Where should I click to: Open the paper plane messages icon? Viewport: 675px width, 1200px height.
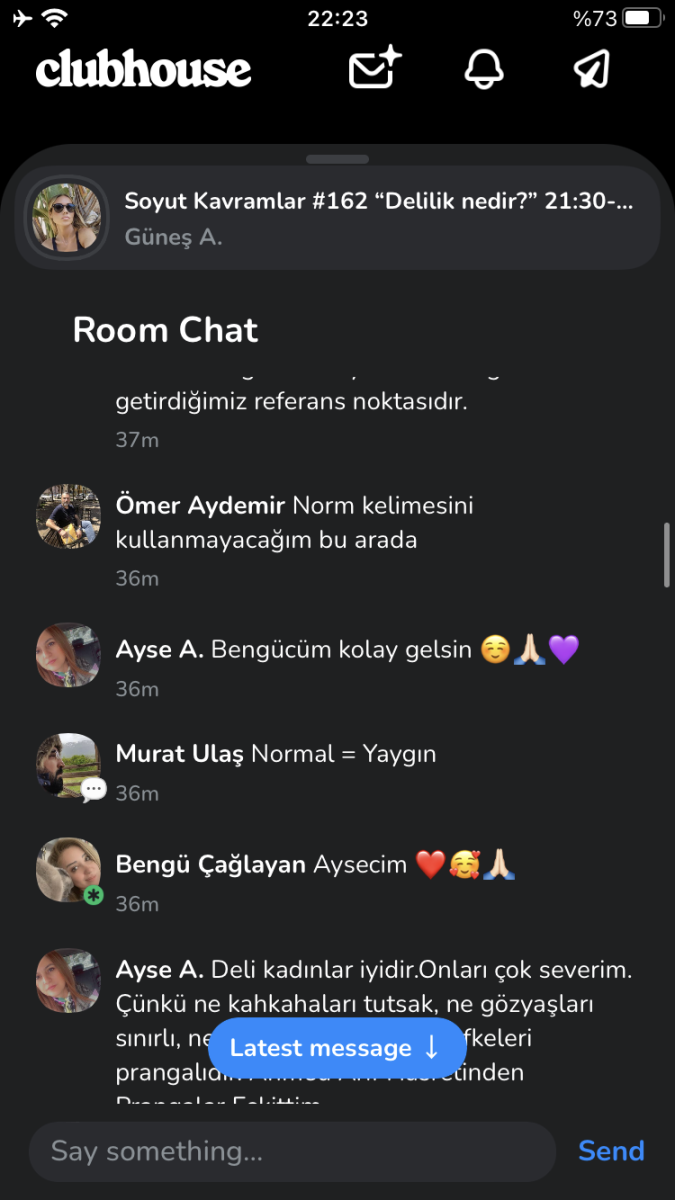click(592, 69)
